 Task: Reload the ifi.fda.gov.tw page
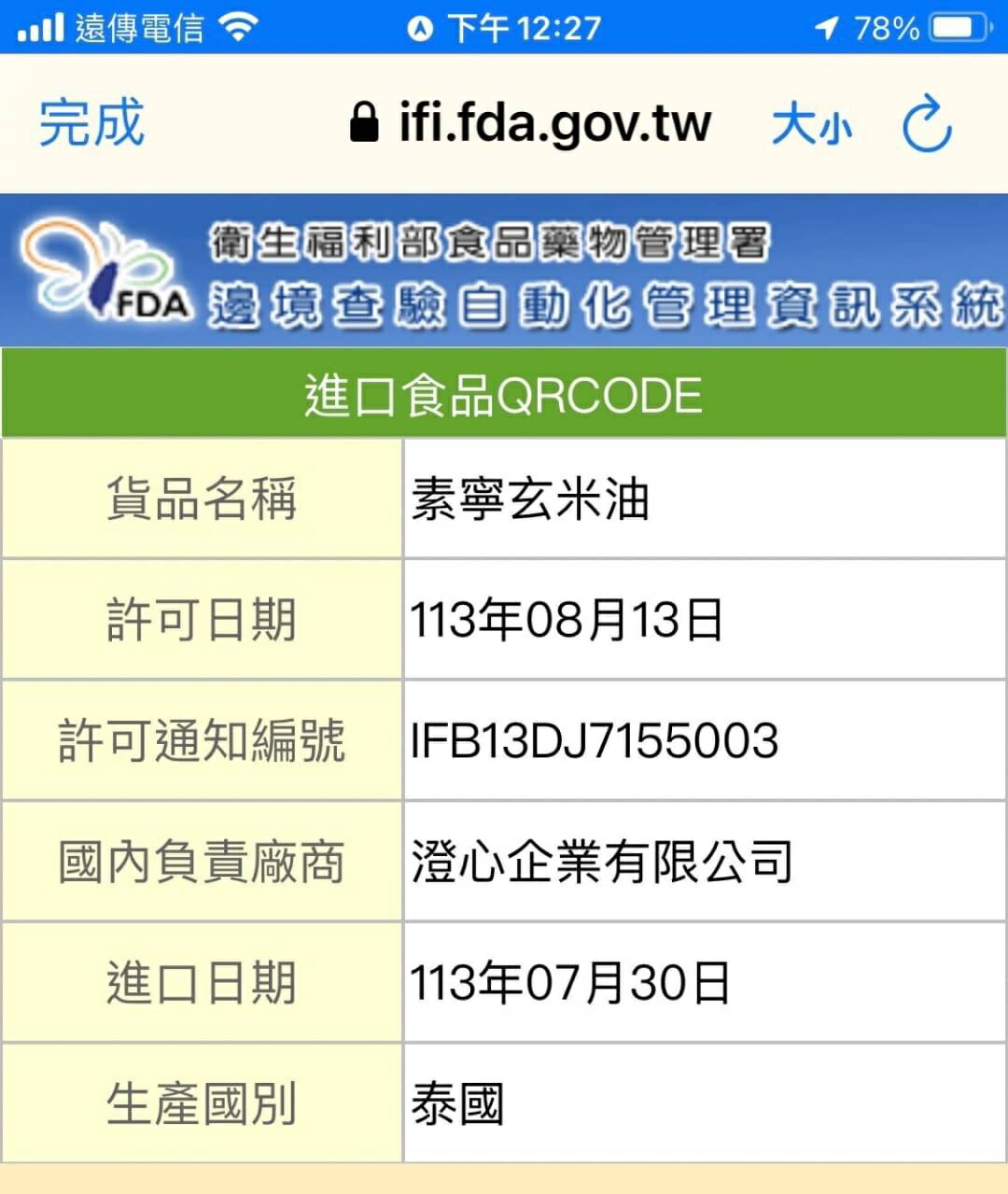pos(926,124)
